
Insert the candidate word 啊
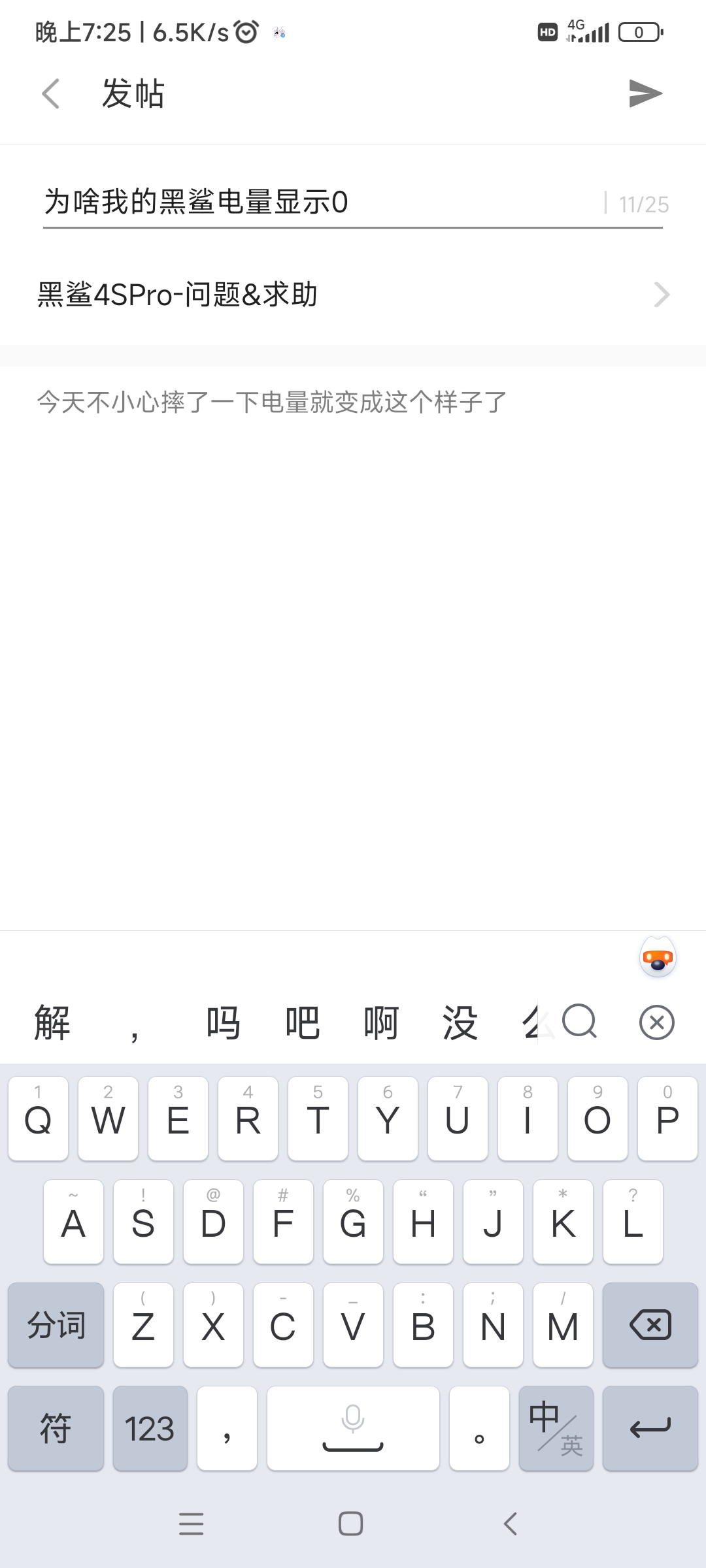point(381,1022)
